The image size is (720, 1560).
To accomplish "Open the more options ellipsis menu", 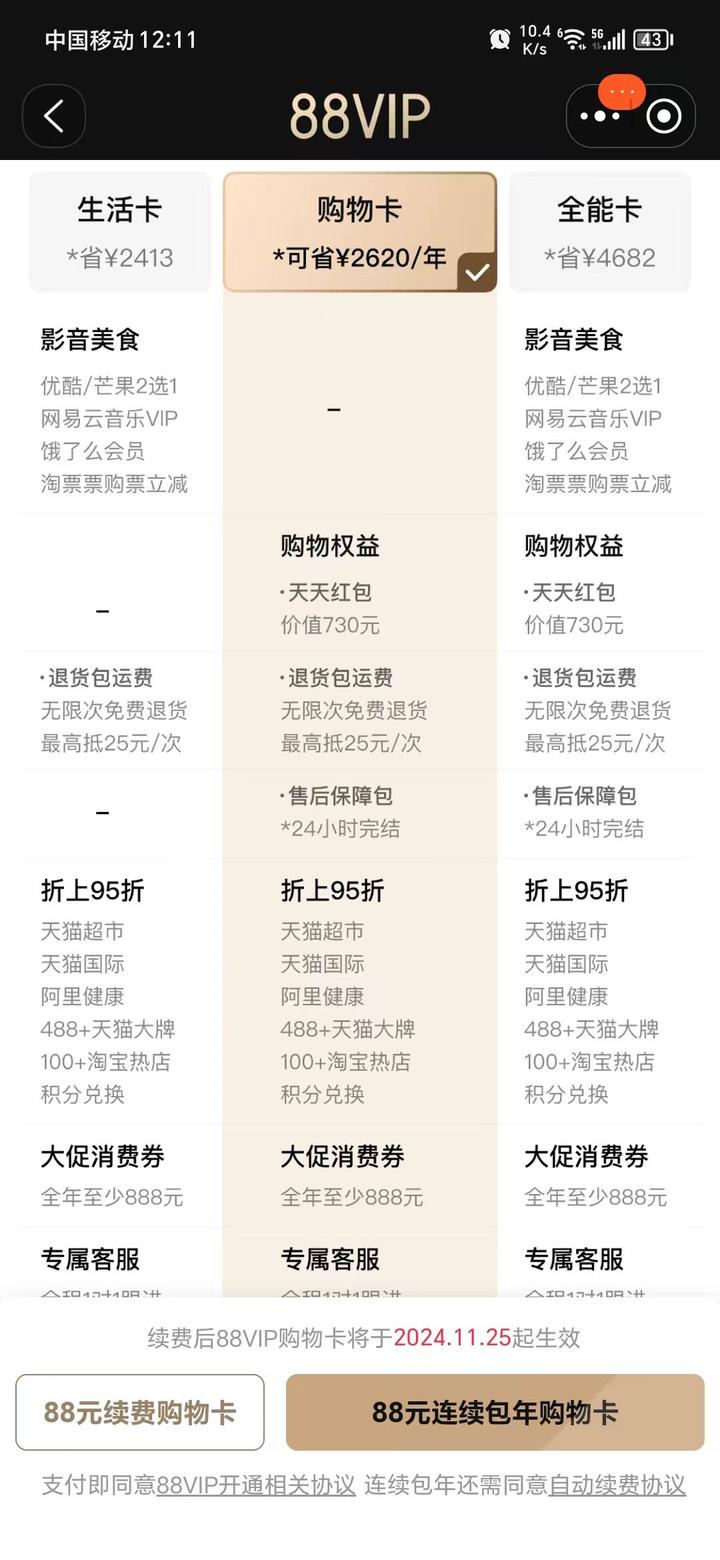I will 600,115.
